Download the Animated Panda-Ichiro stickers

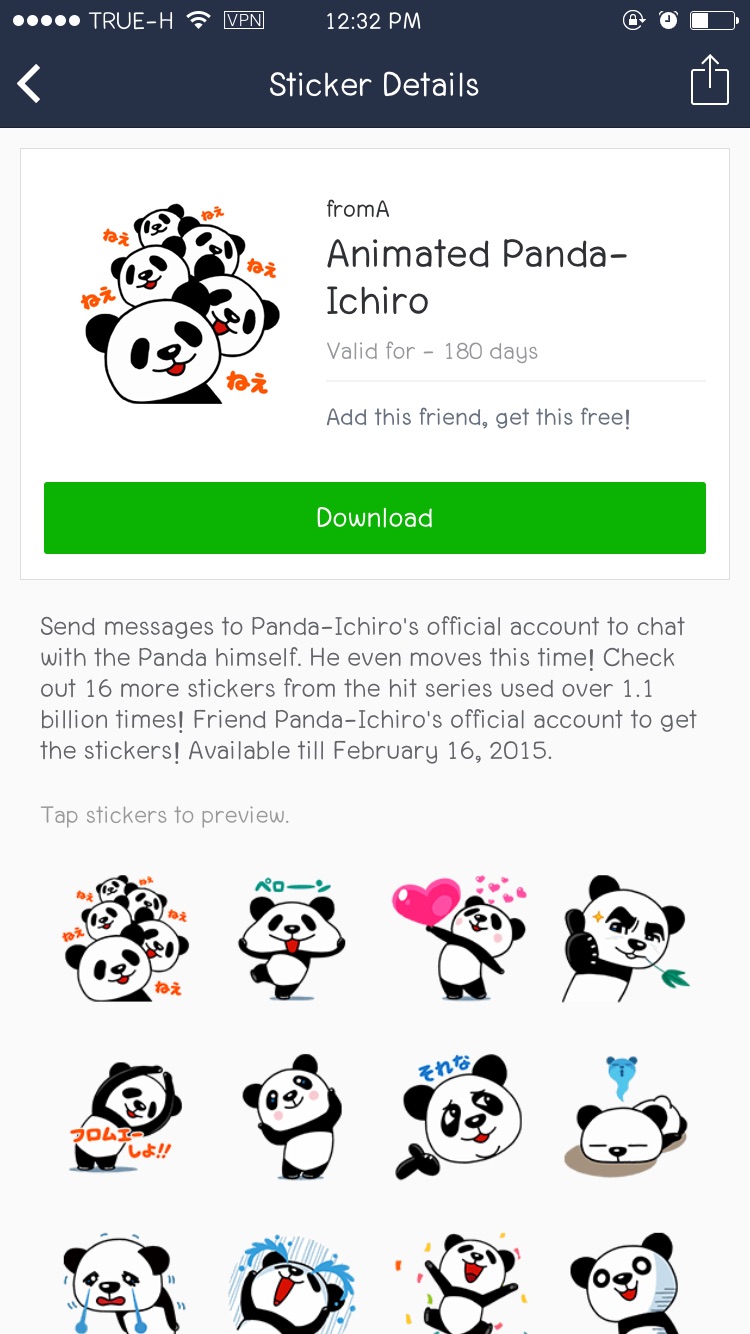[x=375, y=518]
